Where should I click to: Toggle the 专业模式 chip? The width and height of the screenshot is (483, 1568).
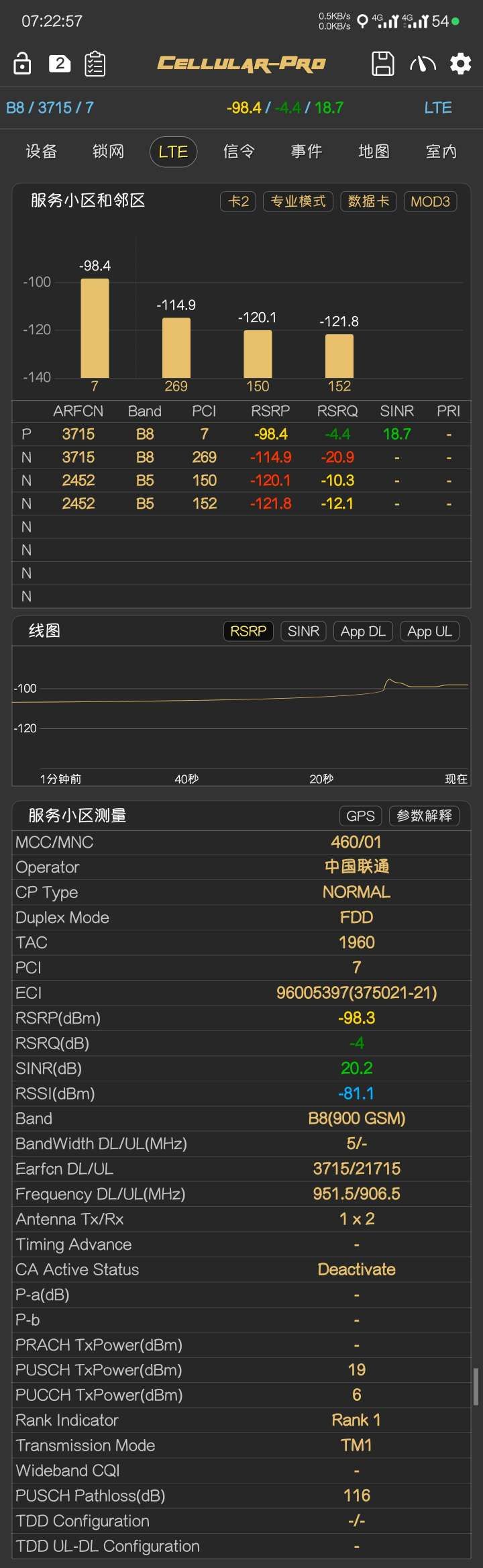point(298,201)
